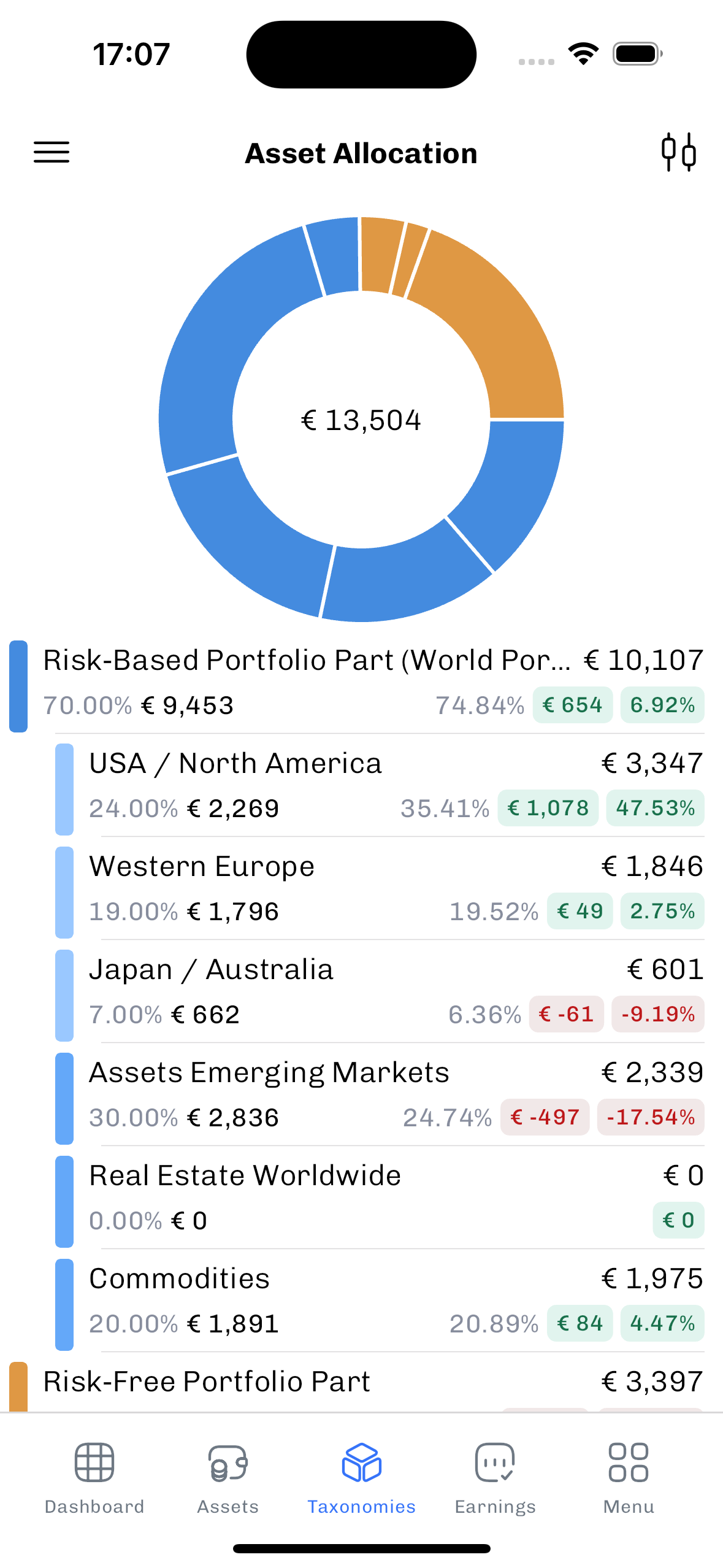Open the hamburger drawer menu
Screen dimensions: 723x1568
pos(52,152)
